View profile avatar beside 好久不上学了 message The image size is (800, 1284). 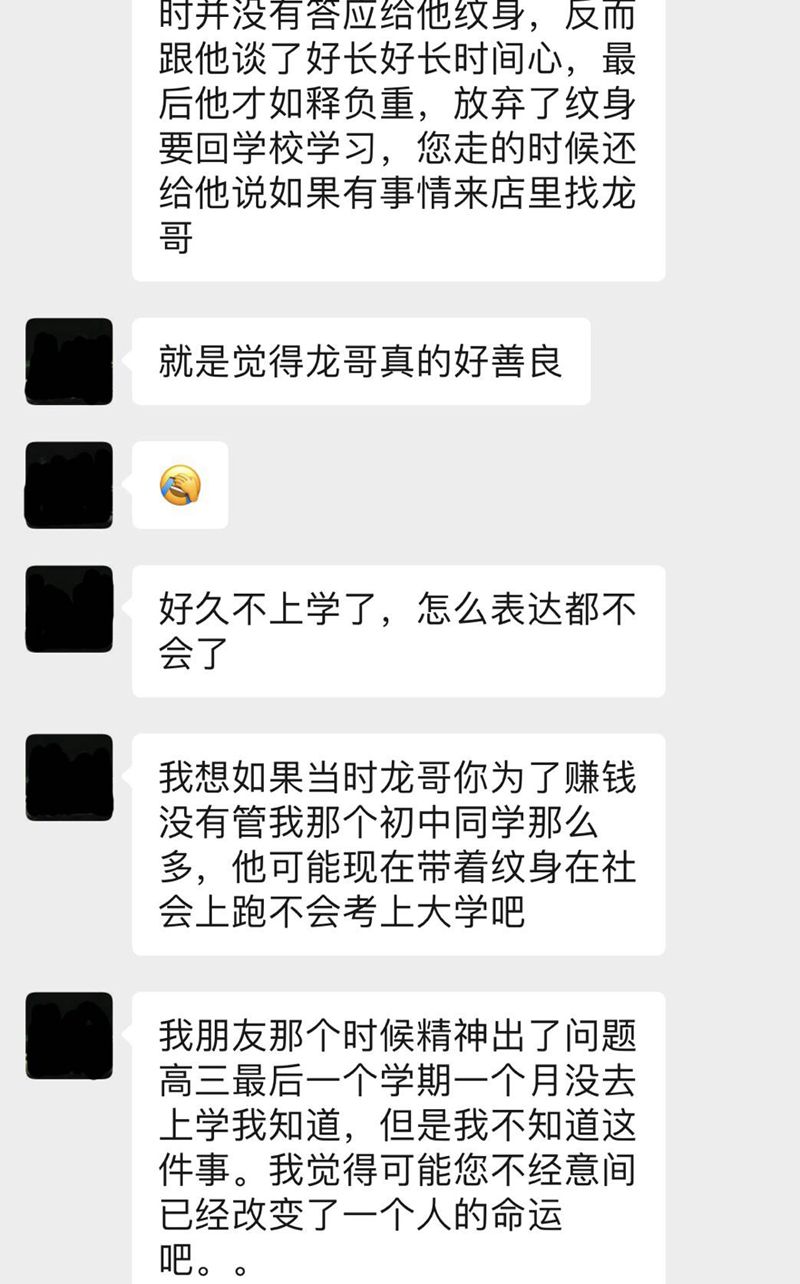[68, 609]
